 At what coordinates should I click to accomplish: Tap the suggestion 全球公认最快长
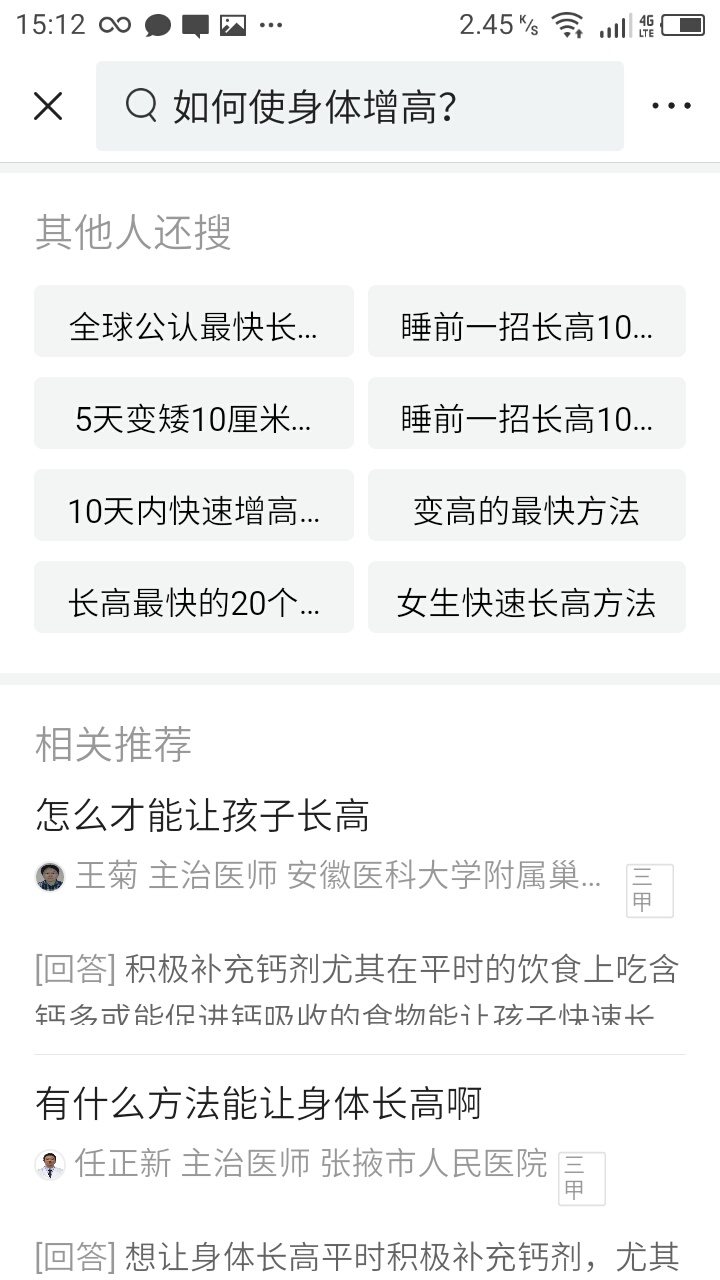[x=193, y=321]
